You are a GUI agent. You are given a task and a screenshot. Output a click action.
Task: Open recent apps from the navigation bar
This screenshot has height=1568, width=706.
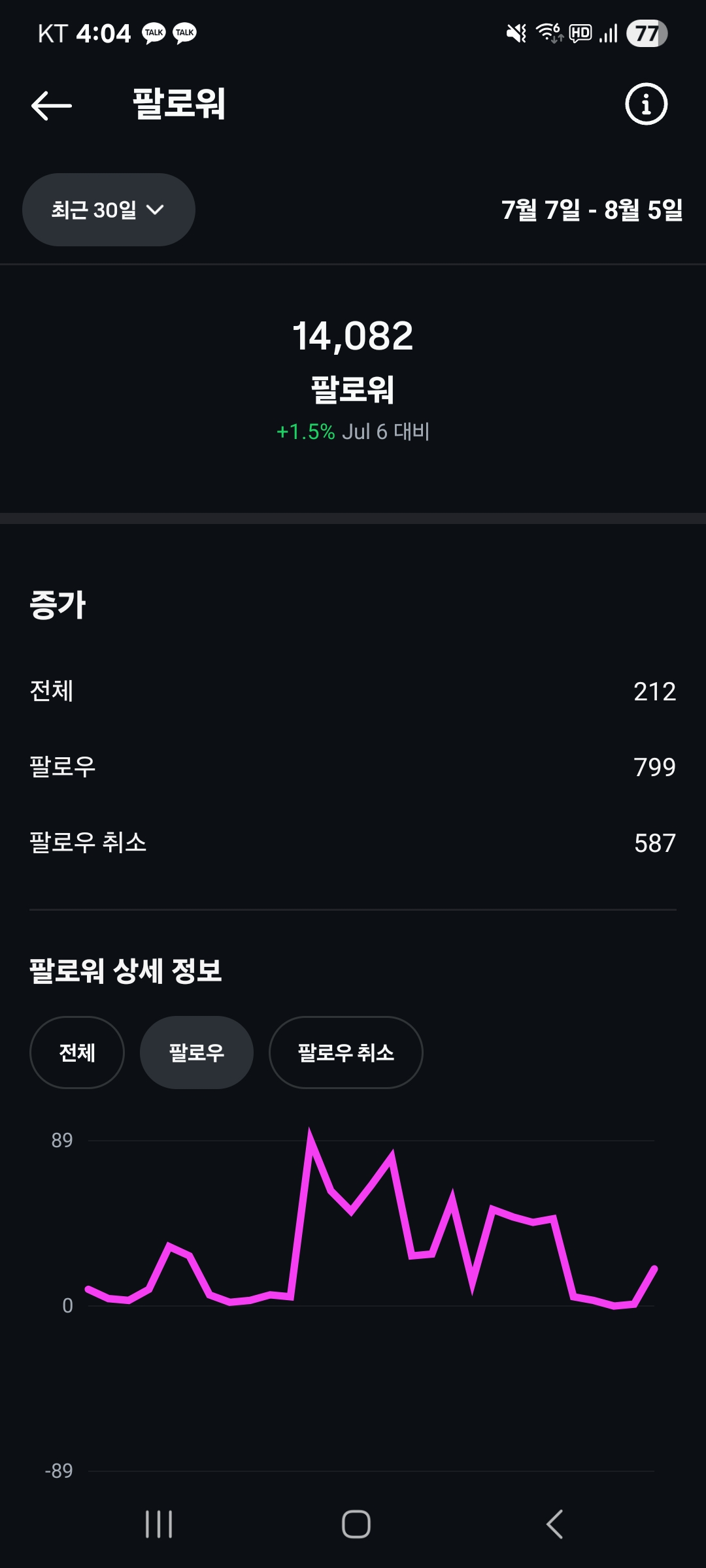[x=159, y=1524]
